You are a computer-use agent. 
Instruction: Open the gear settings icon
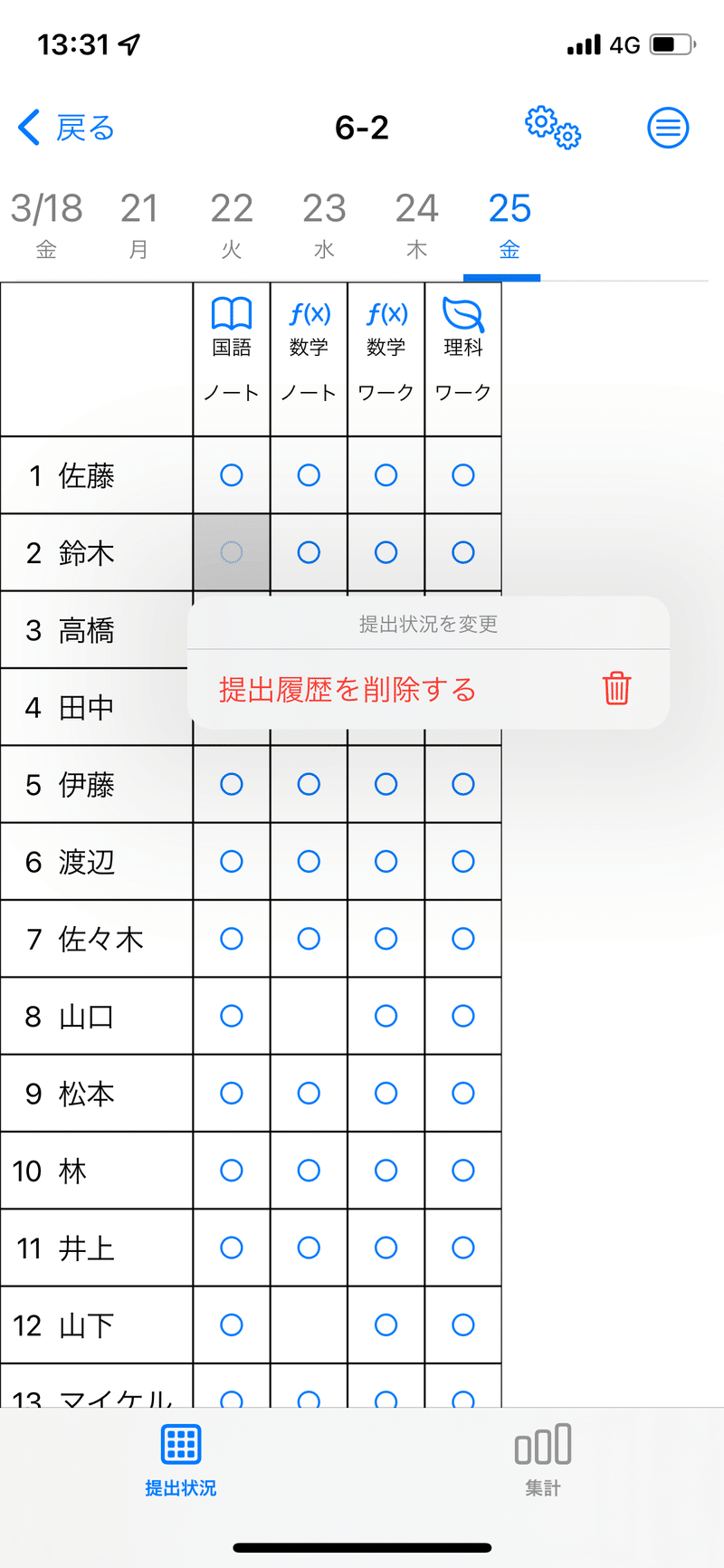553,128
